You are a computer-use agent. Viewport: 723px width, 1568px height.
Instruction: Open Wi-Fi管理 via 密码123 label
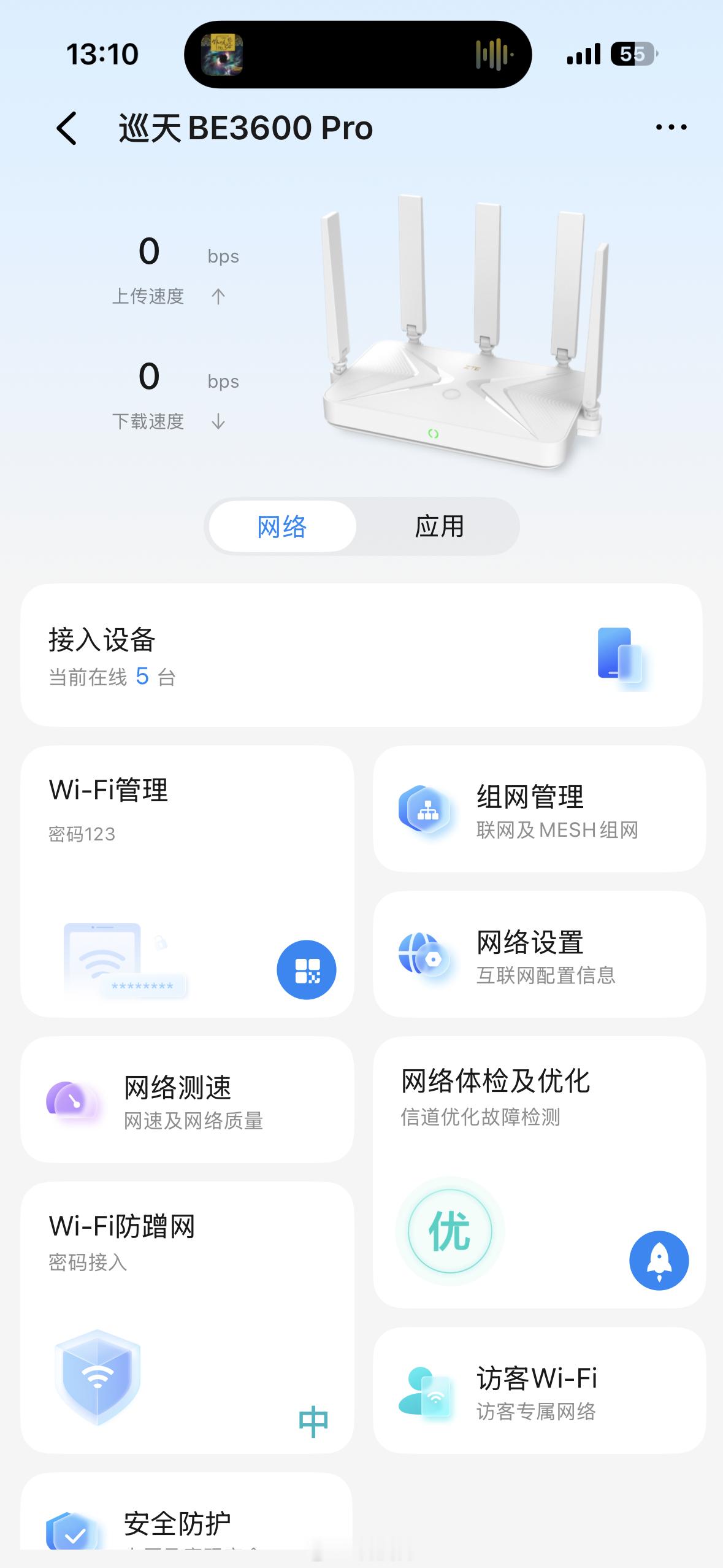click(83, 834)
